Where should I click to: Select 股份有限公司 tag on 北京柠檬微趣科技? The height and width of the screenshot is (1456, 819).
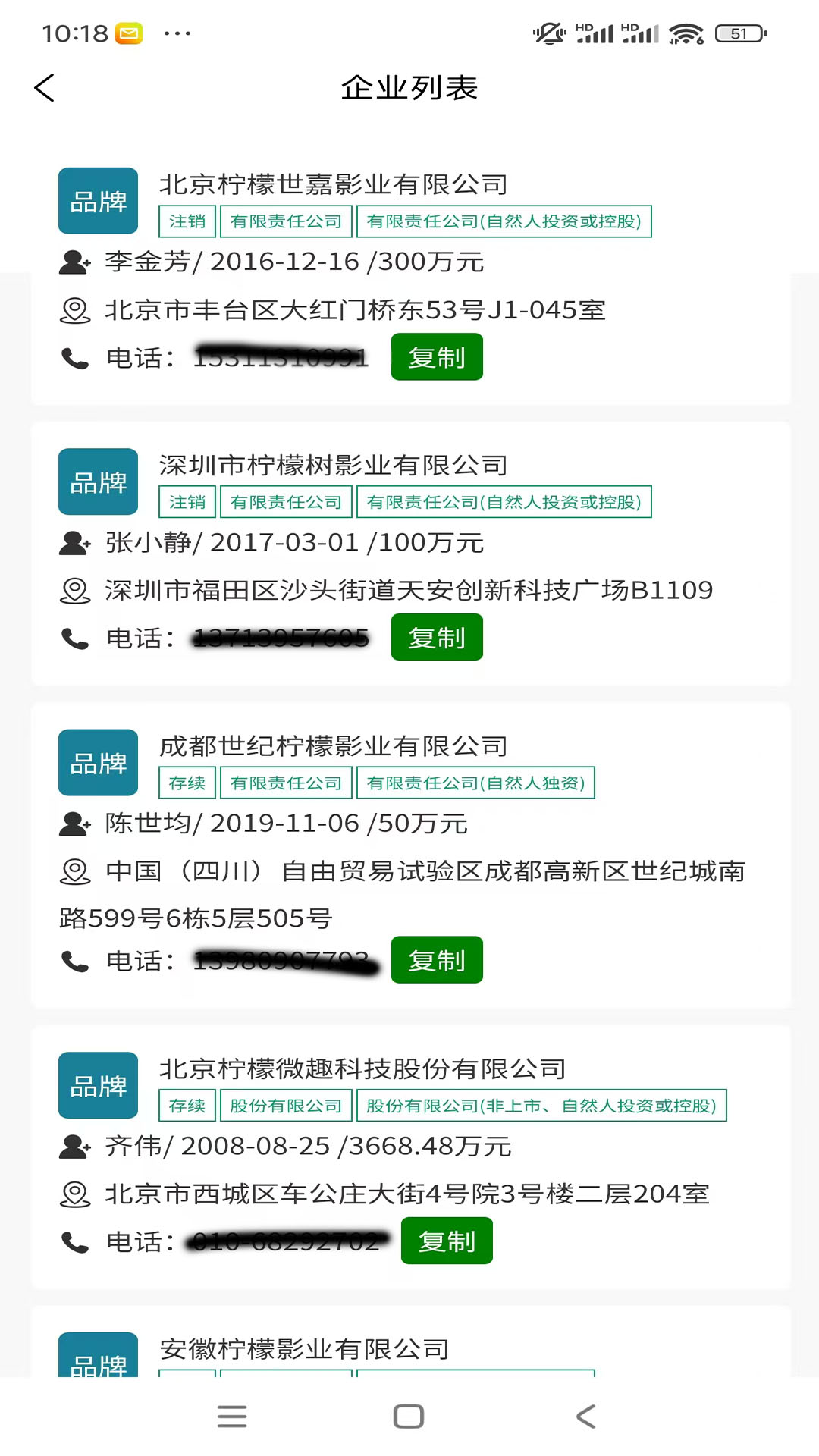286,1105
